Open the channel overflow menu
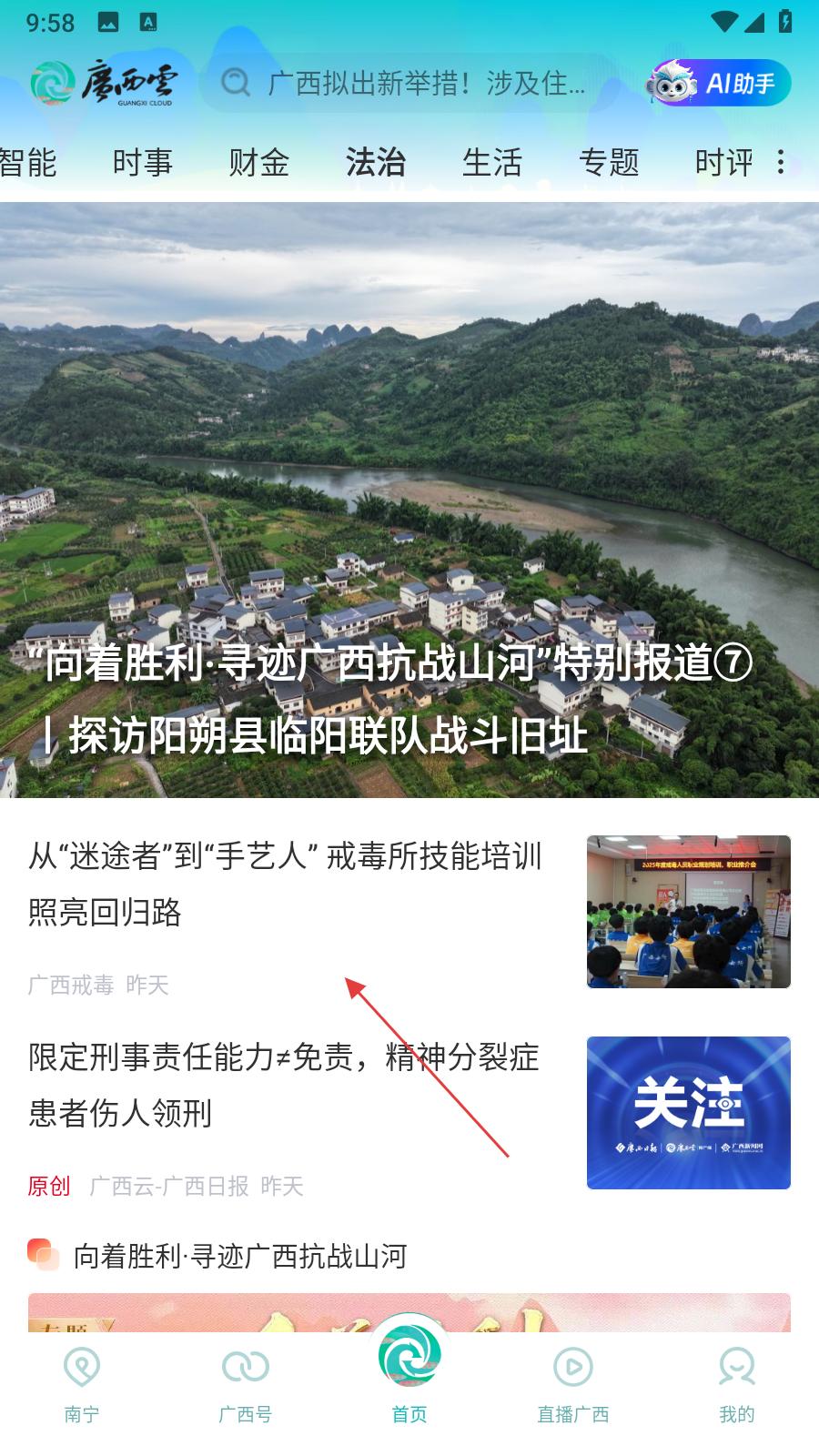819x1456 pixels. pos(781,162)
